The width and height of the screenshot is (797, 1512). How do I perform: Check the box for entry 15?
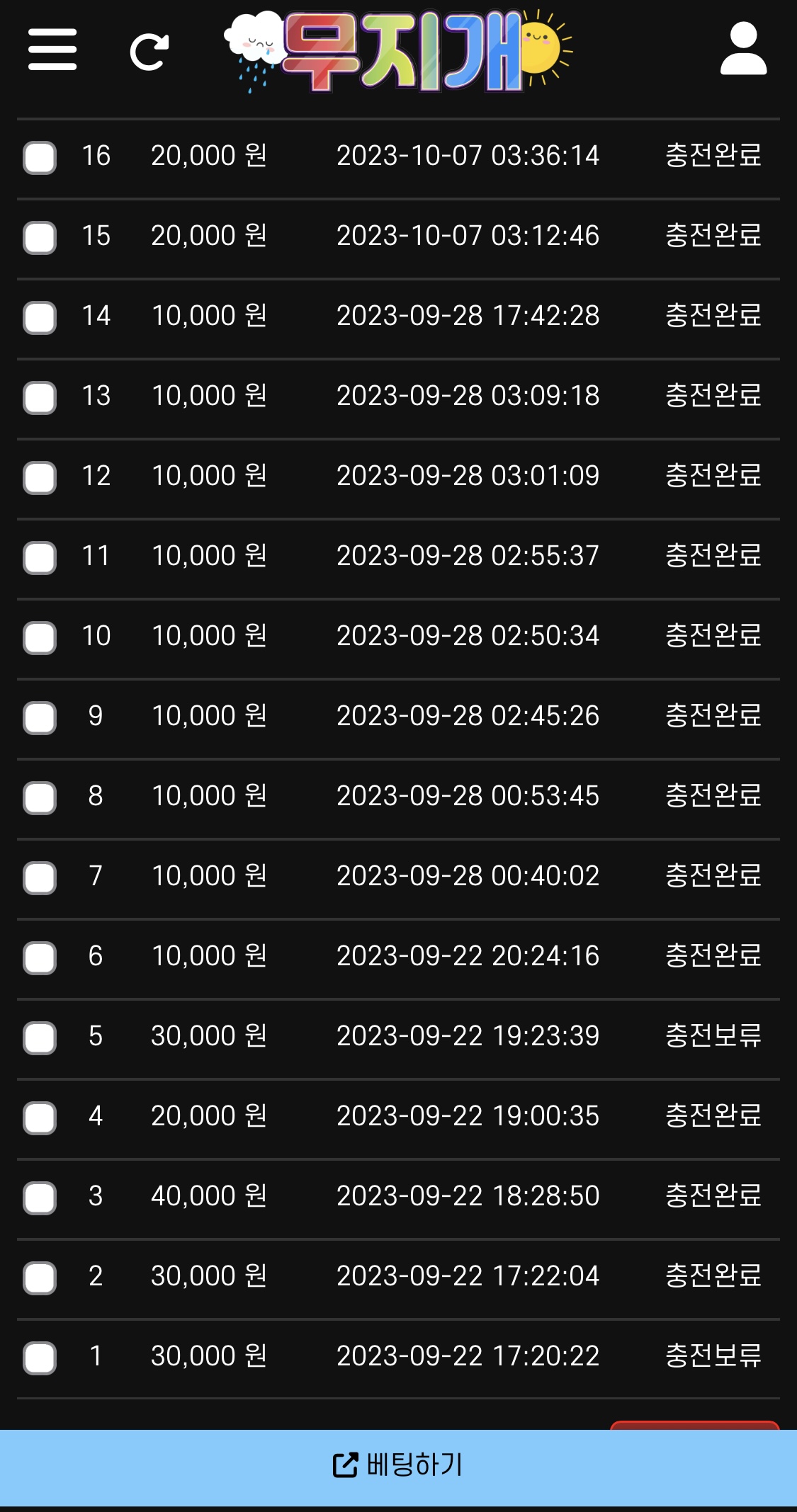[x=40, y=237]
